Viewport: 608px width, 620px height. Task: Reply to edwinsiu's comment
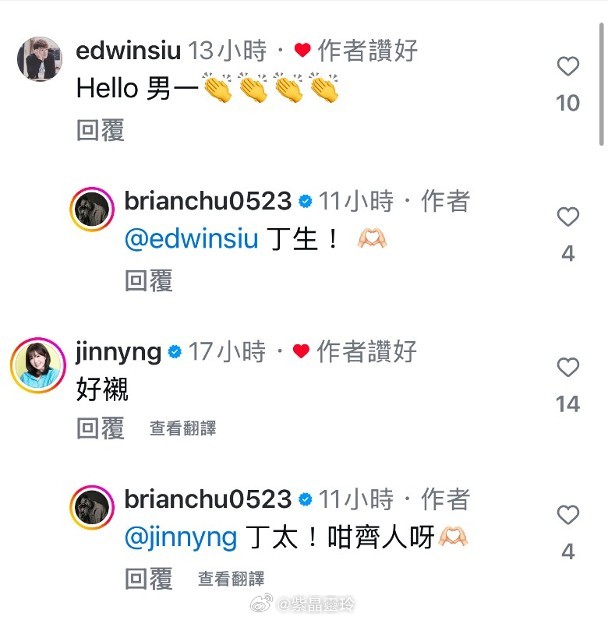click(100, 130)
